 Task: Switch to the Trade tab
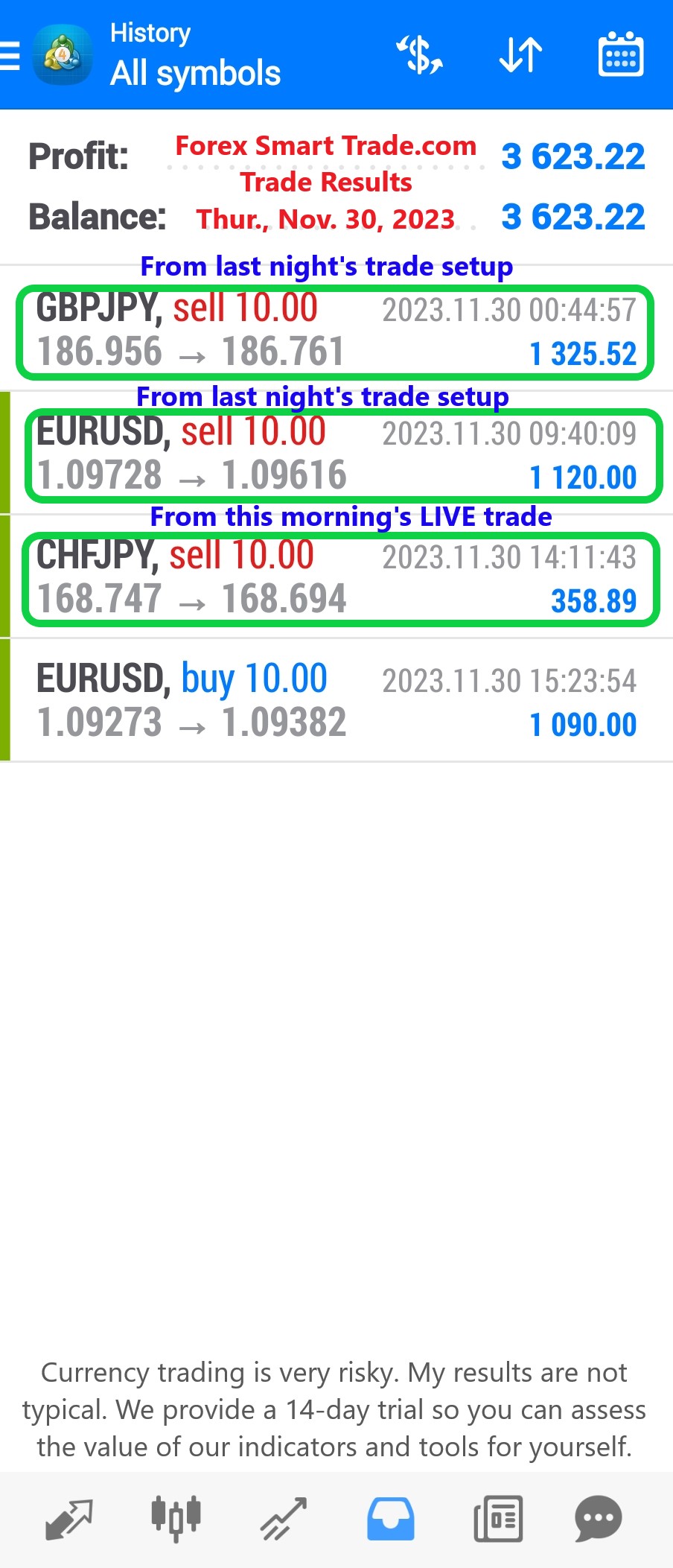tap(283, 1518)
